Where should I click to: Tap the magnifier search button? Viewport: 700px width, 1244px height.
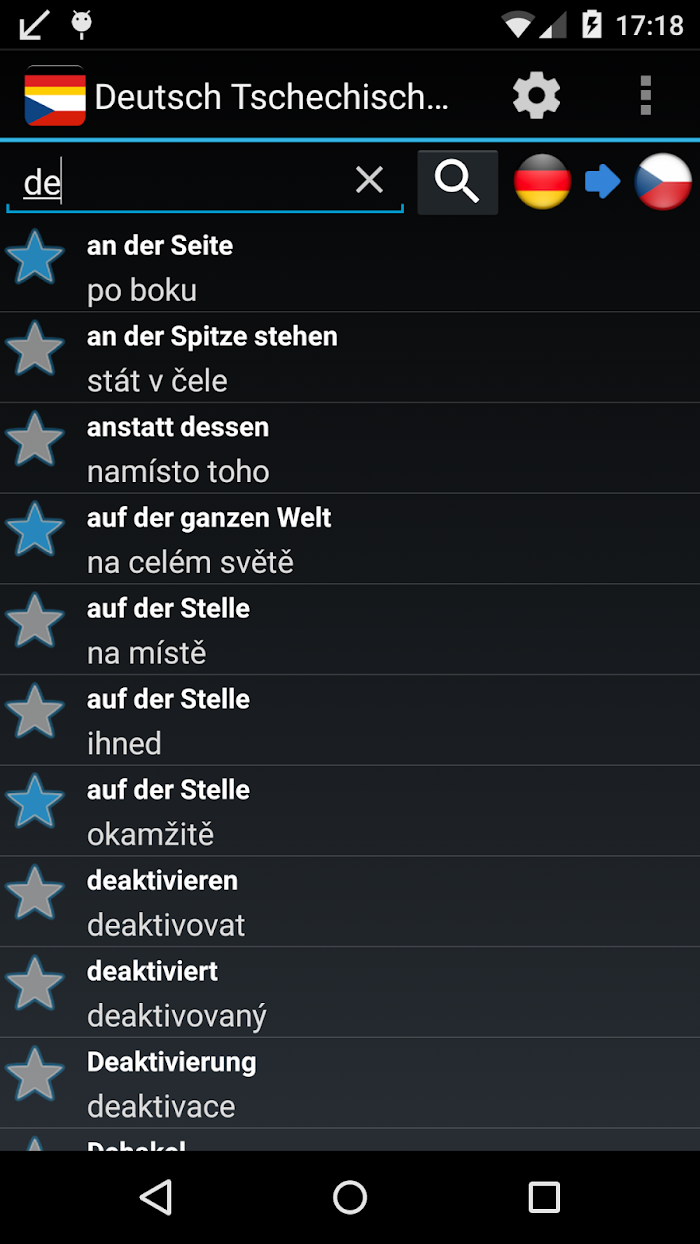[x=457, y=182]
